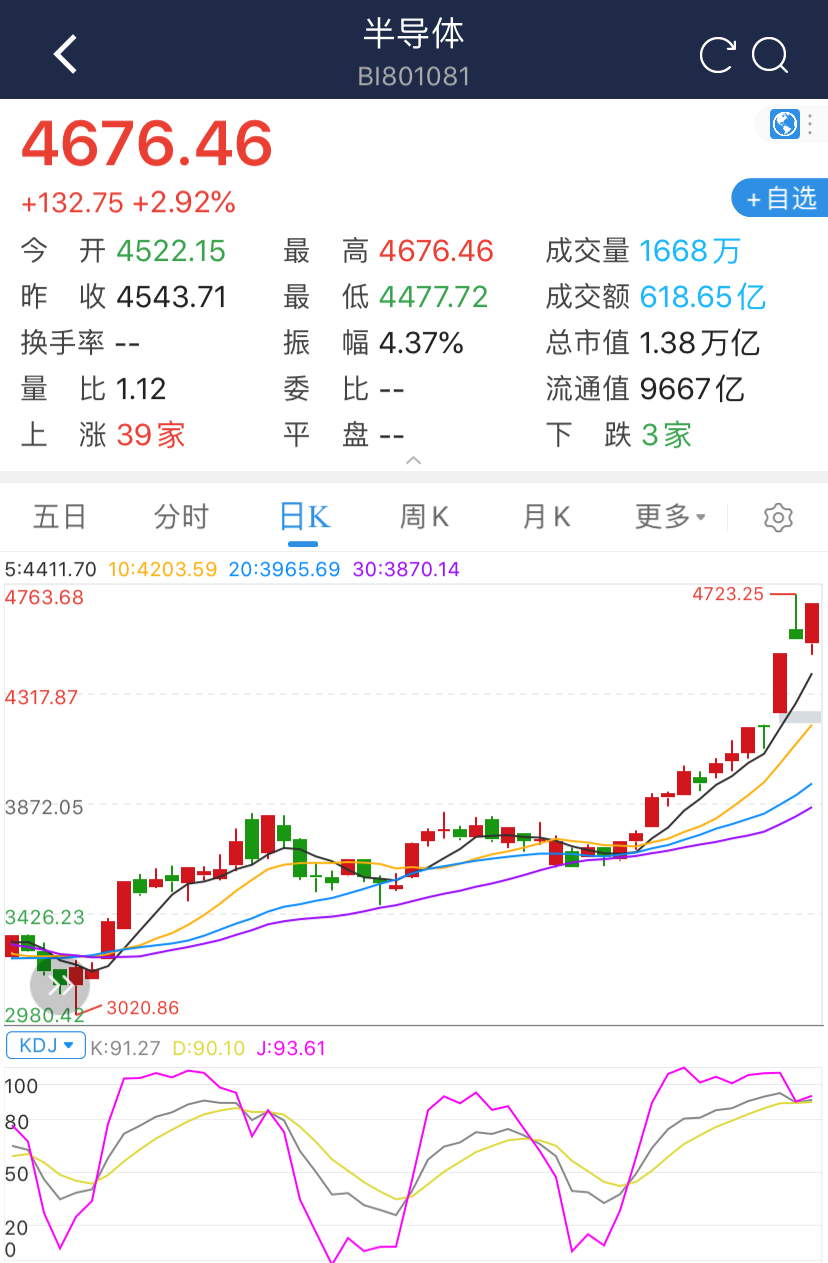Change the KDJ indicator selector

45,1046
